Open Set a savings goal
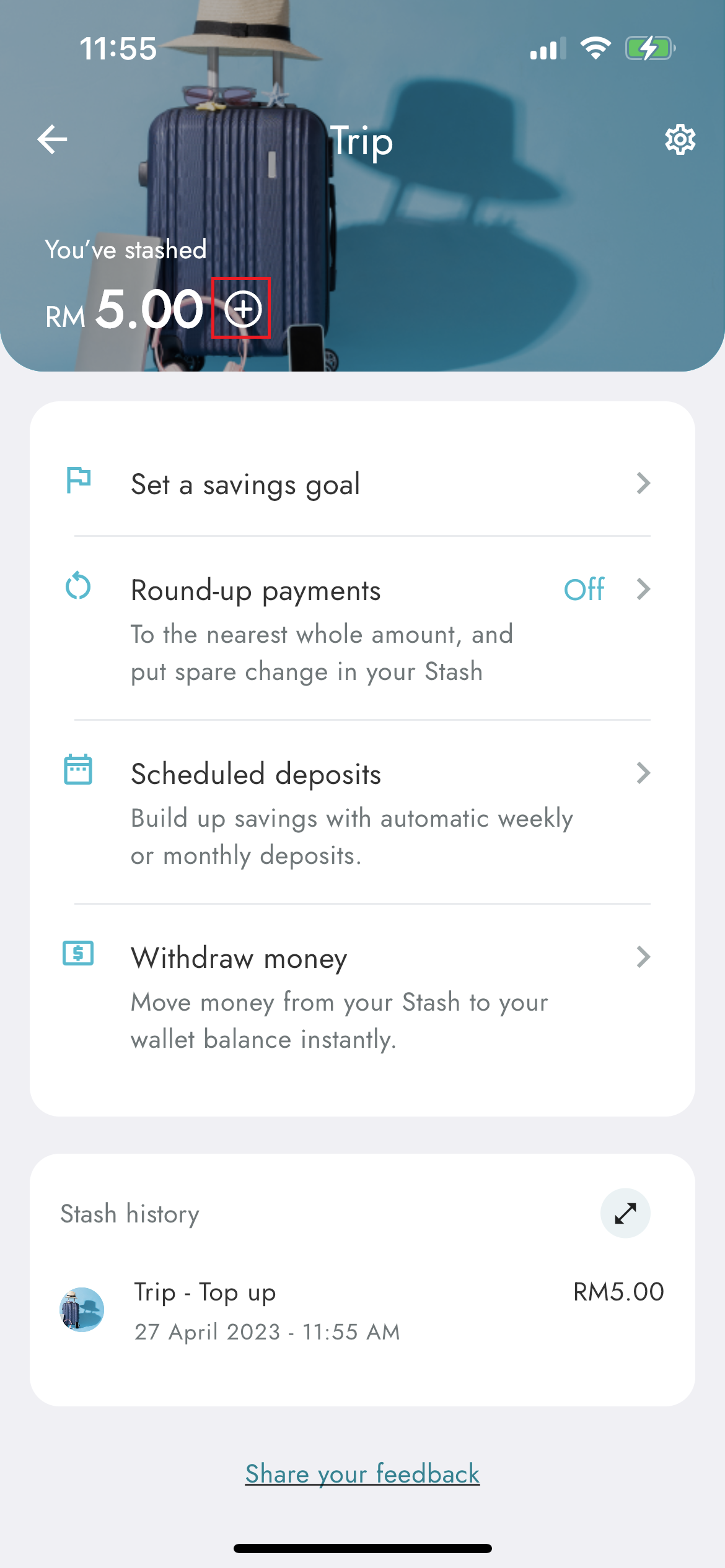 [362, 484]
